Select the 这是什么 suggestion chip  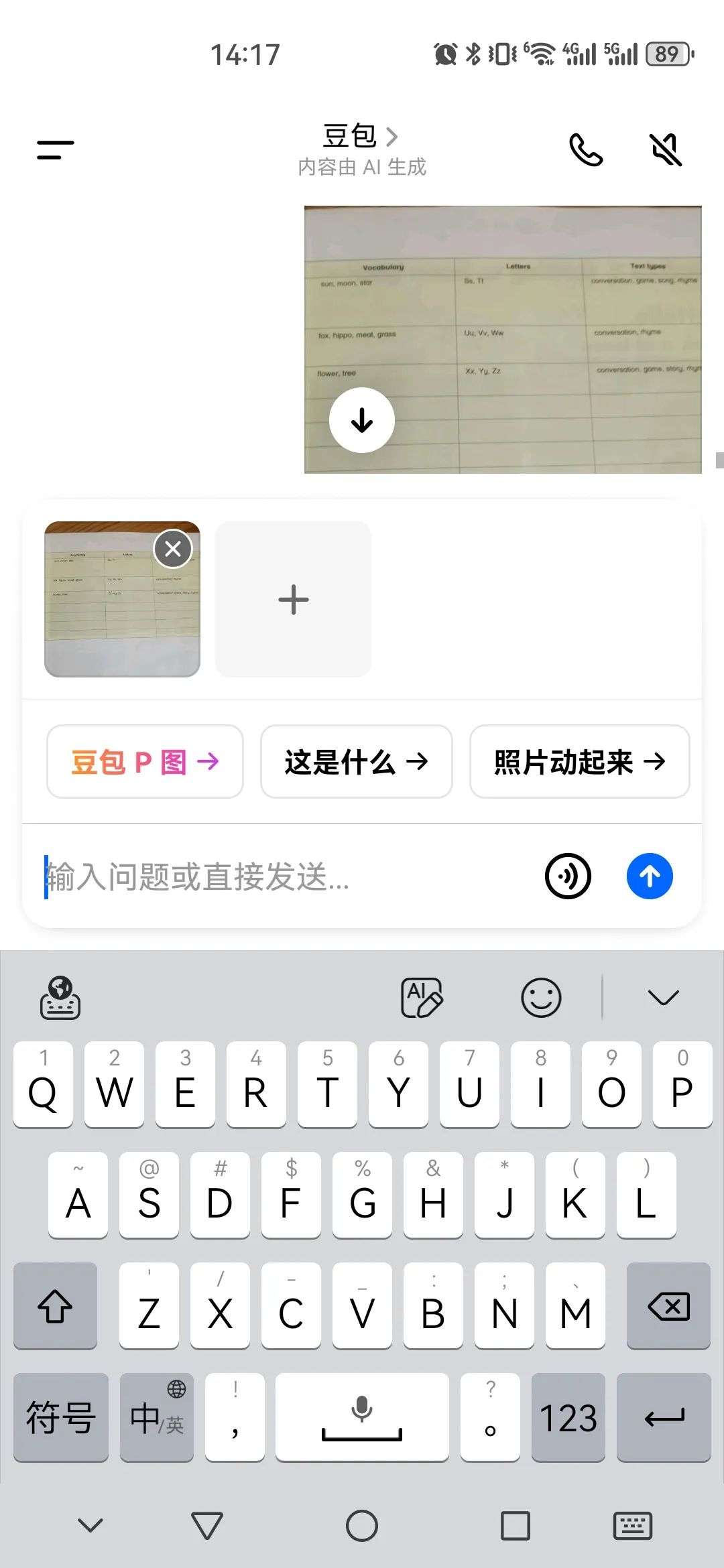pos(356,762)
